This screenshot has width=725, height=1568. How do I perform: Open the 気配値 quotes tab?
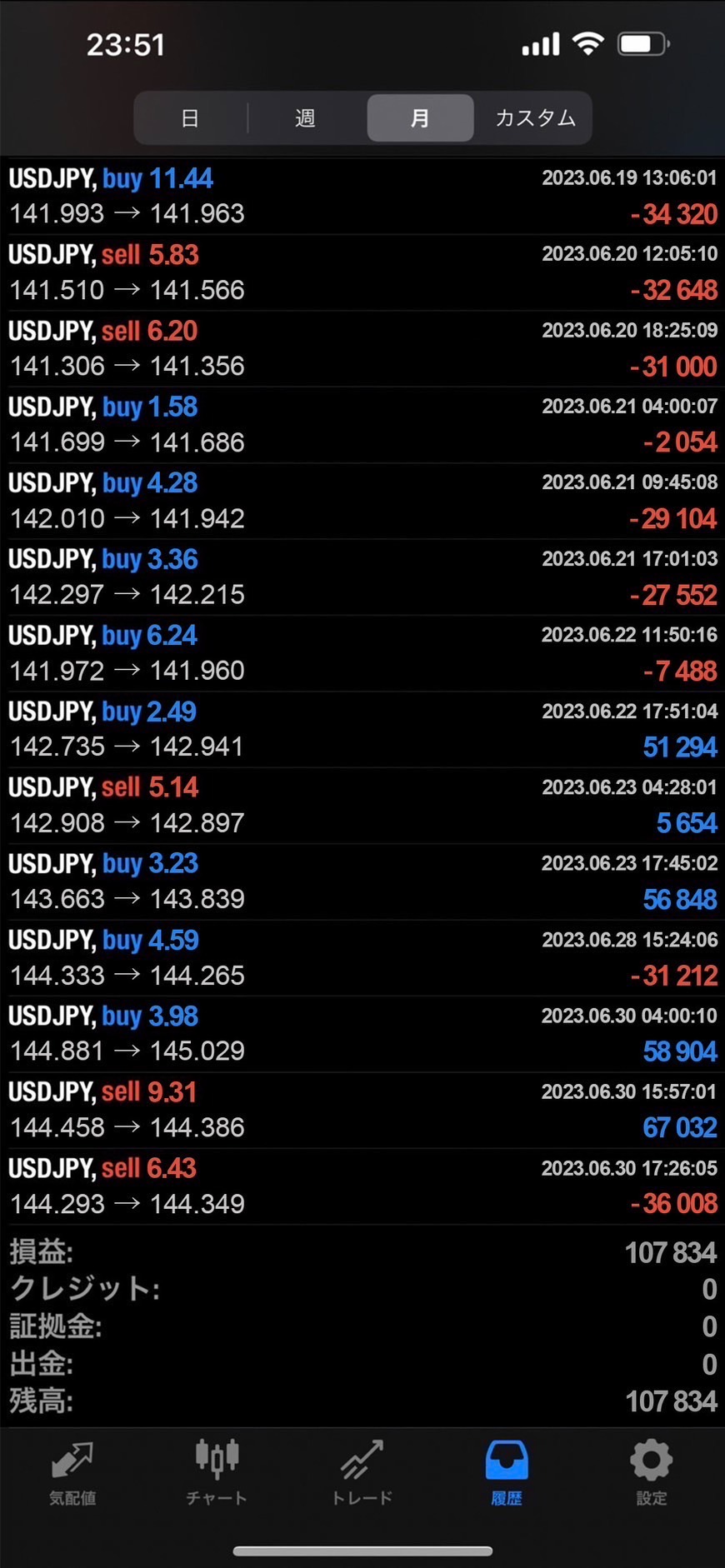(72, 1473)
